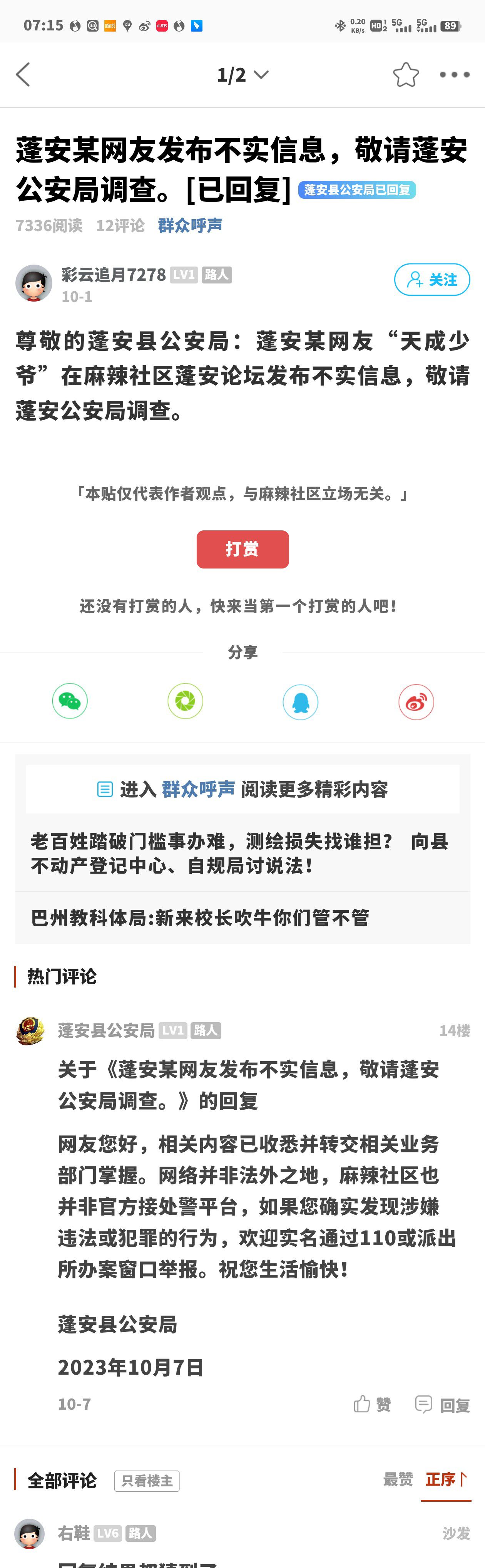Open the post 老百姓踏破门槛事办难
This screenshot has height=1568, width=485.
tap(239, 854)
